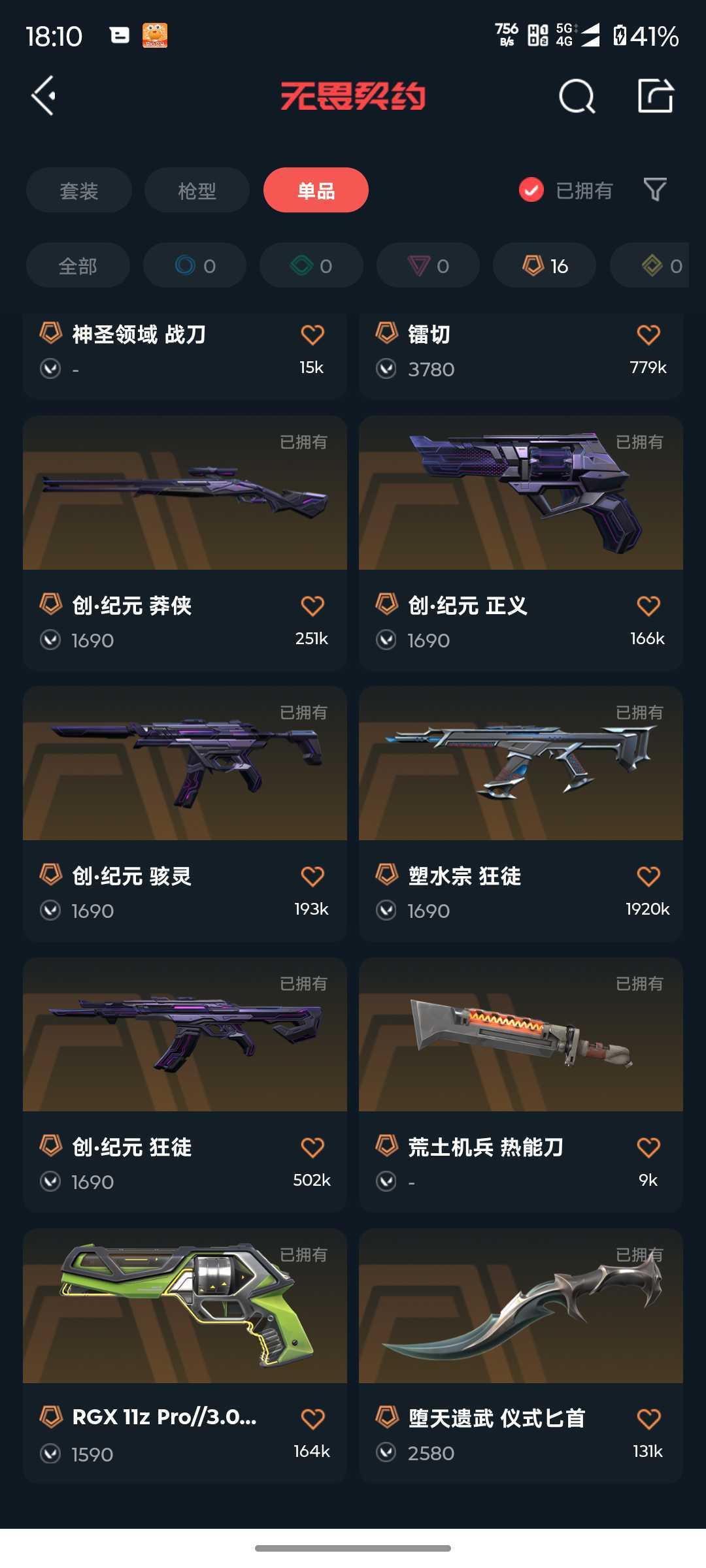Select the 单品 tab
Image resolution: width=706 pixels, height=1568 pixels.
tap(316, 189)
